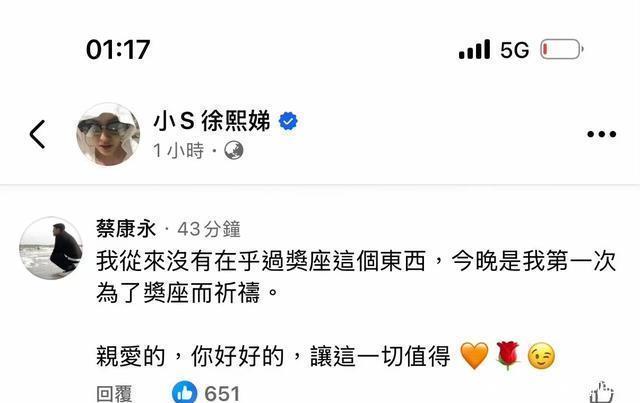Open the 小S 徐熙娣 profile name
This screenshot has width=640, height=403.
pyautogui.click(x=212, y=122)
